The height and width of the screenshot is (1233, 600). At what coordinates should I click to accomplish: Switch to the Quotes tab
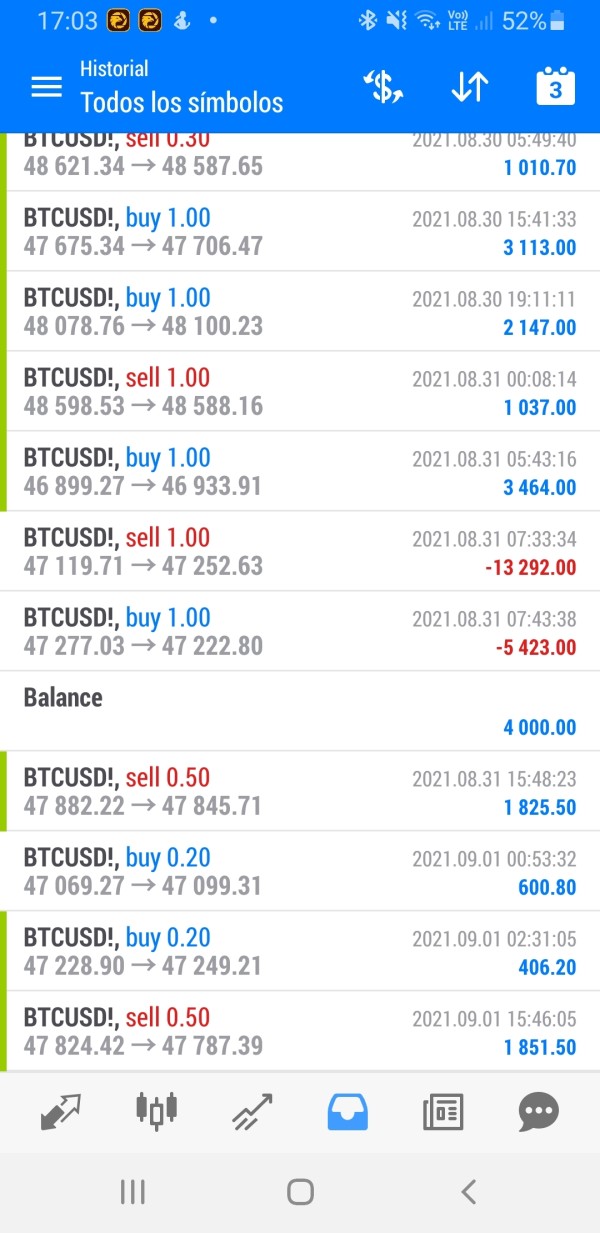60,1110
